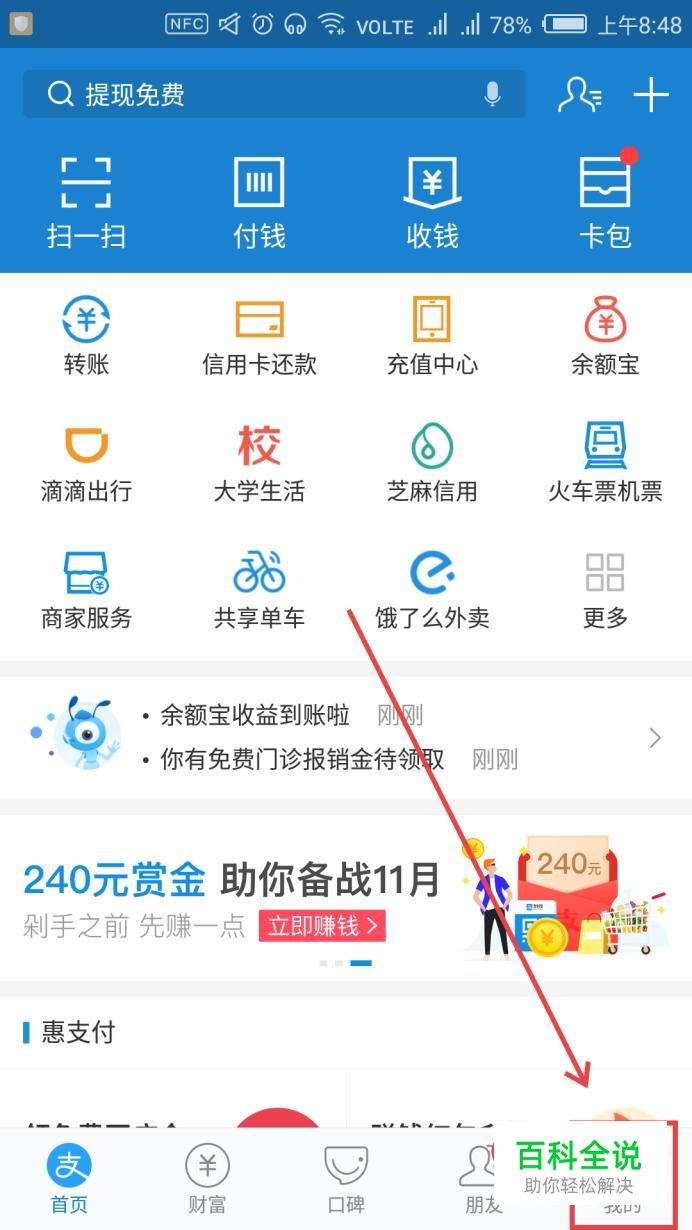Screen dimensions: 692x1230
Task: Launch 滴滴出行
Action: coord(86,463)
